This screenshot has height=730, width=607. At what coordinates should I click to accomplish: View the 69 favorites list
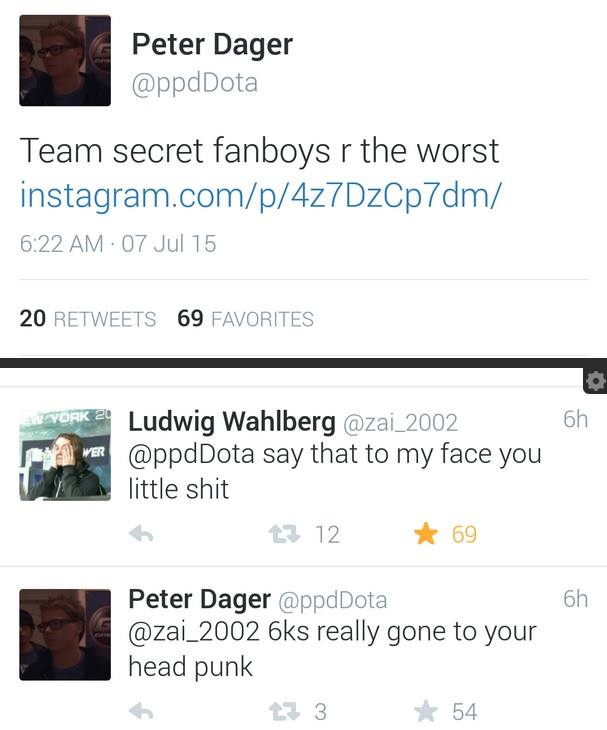tap(245, 319)
